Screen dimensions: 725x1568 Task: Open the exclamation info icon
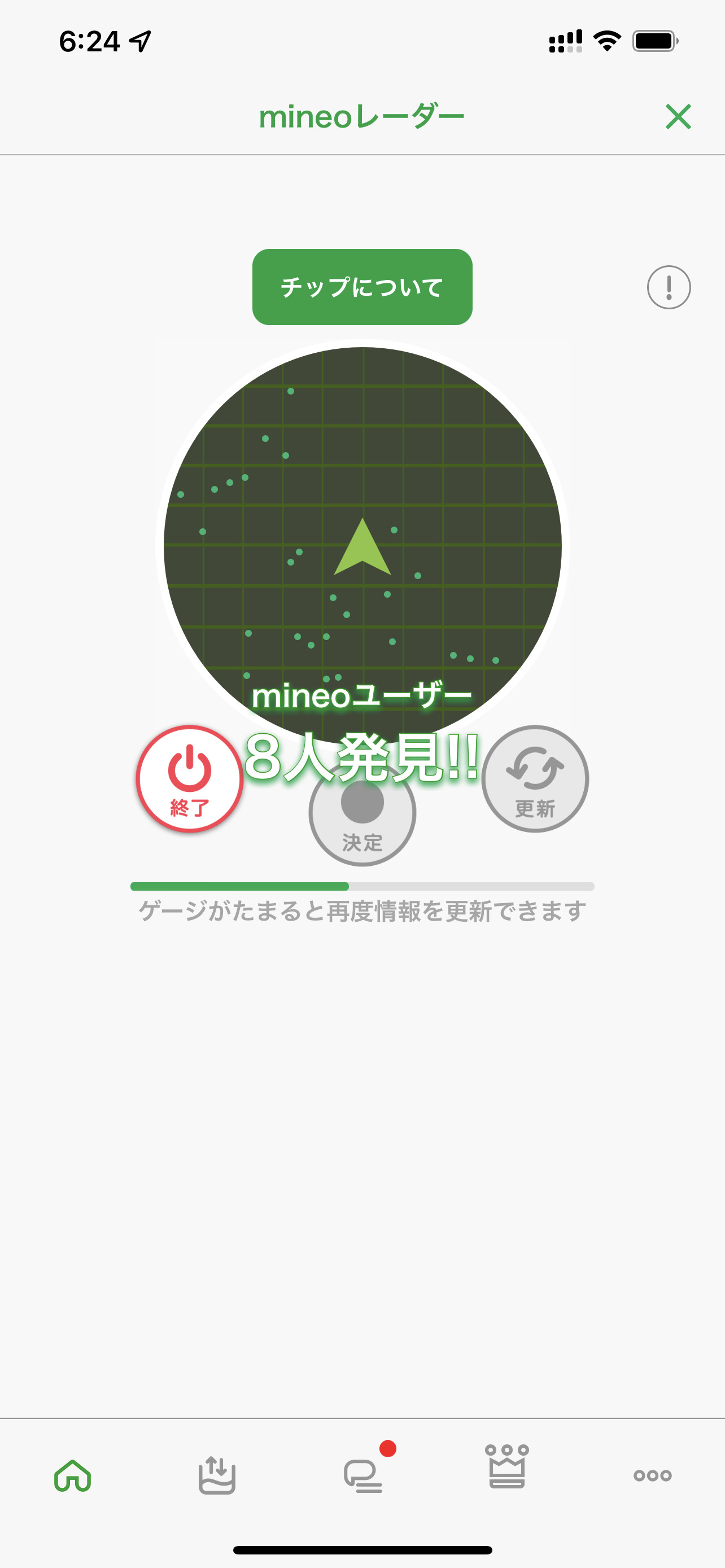(669, 287)
